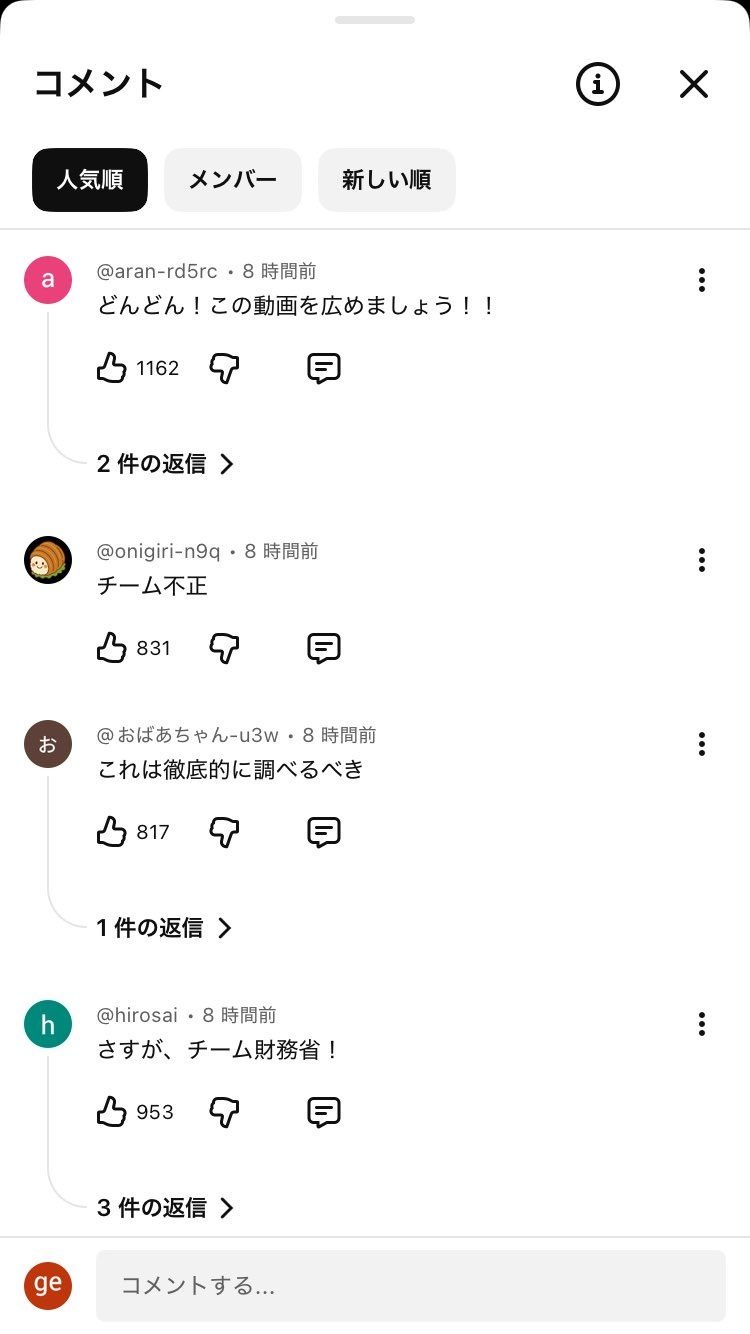Reply to @aran-rd5rc's comment
This screenshot has height=1334, width=750.
(323, 368)
